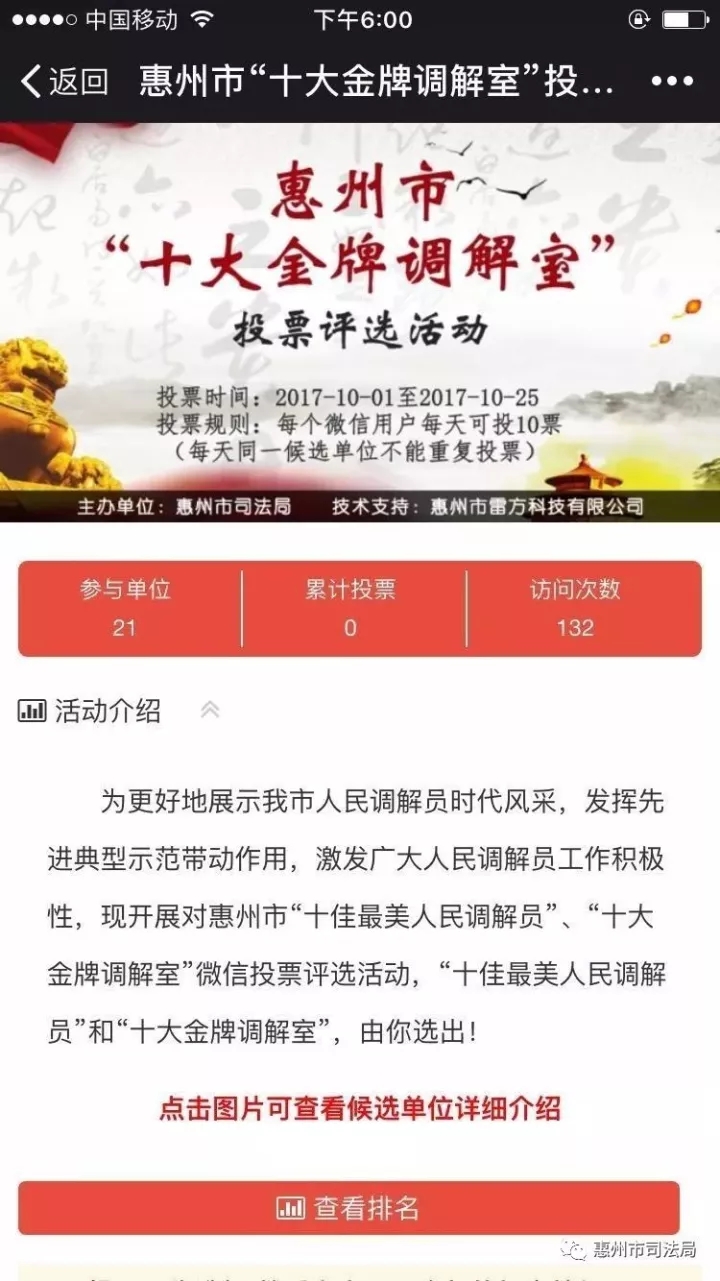720x1281 pixels.
Task: Tap the 查看排名 button
Action: (349, 1208)
